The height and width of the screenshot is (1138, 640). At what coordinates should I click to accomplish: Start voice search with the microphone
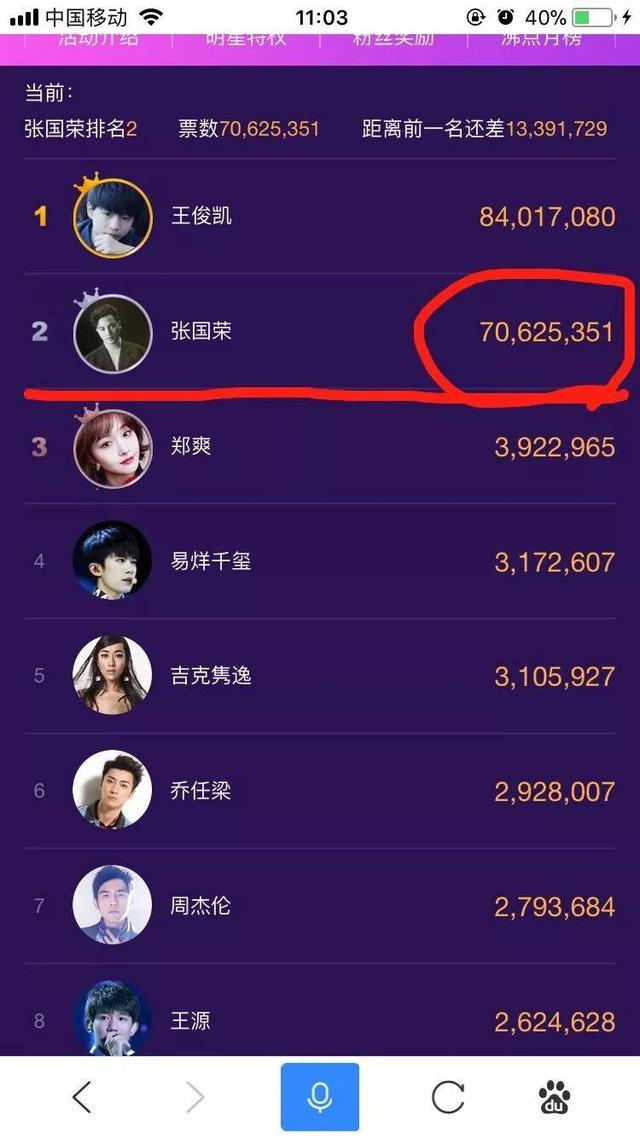[319, 1097]
